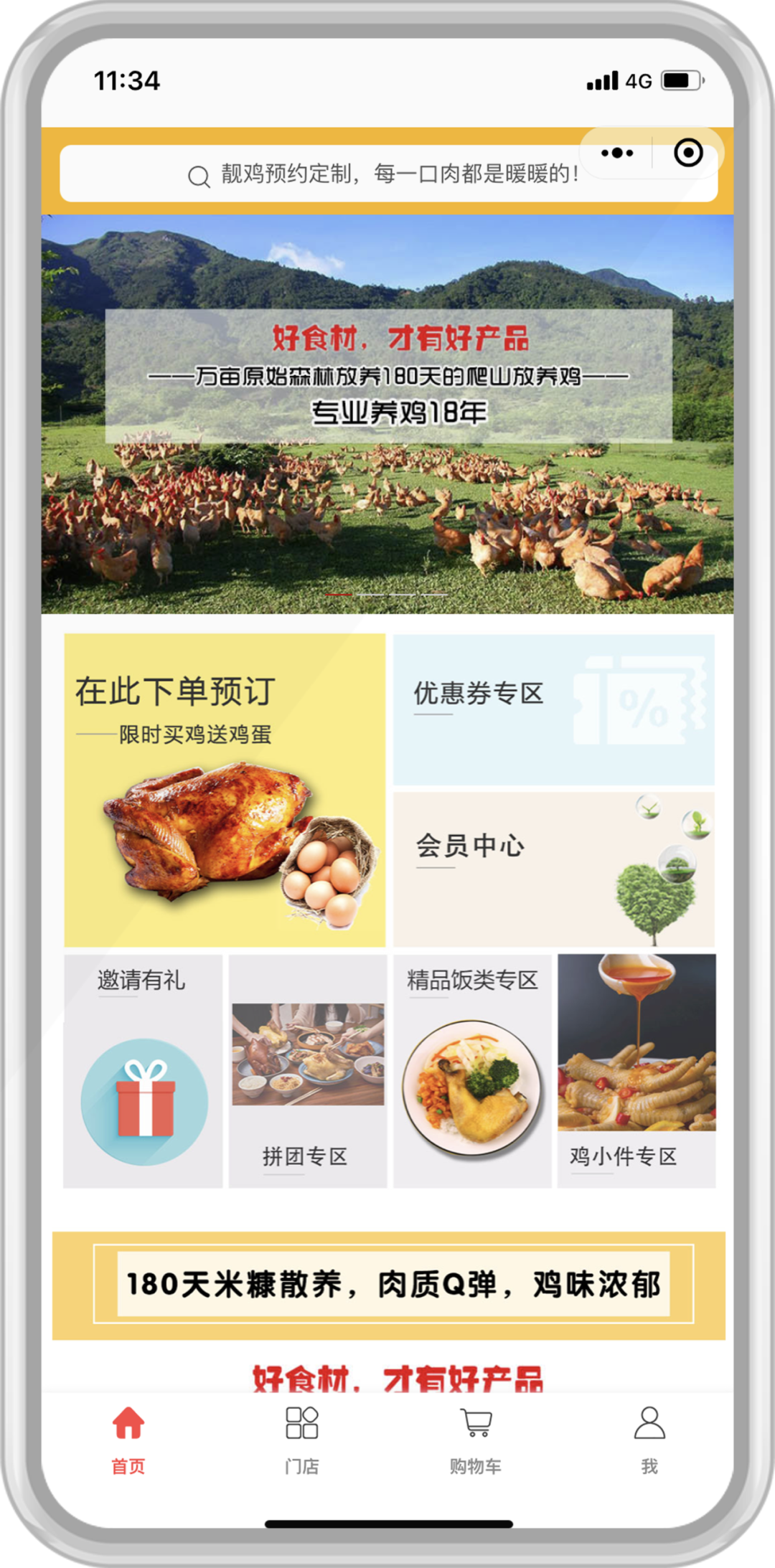Open the mountain free-range chicken banner
This screenshot has height=1568, width=775.
point(387,414)
